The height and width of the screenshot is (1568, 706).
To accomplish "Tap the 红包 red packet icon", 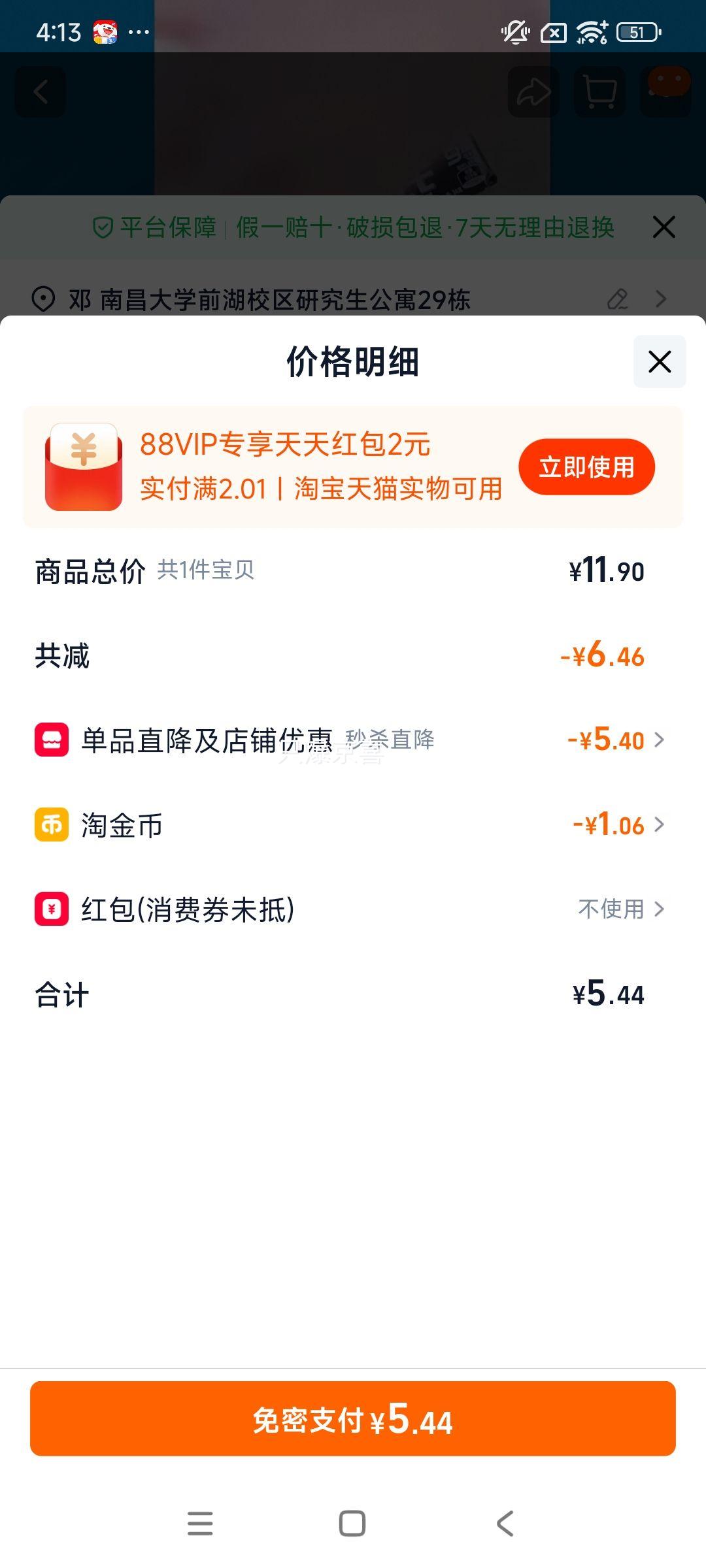I will [x=52, y=908].
